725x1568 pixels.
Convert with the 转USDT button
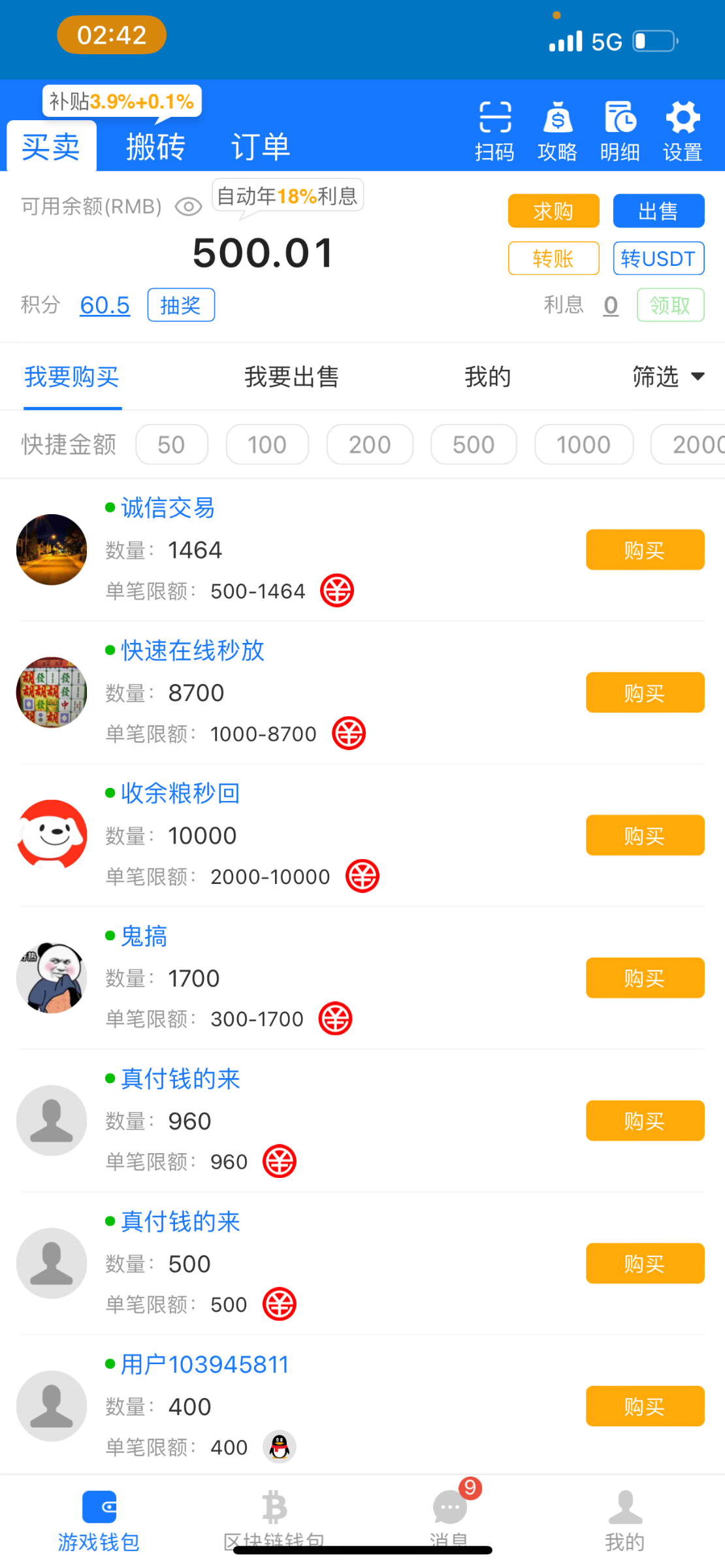(658, 259)
